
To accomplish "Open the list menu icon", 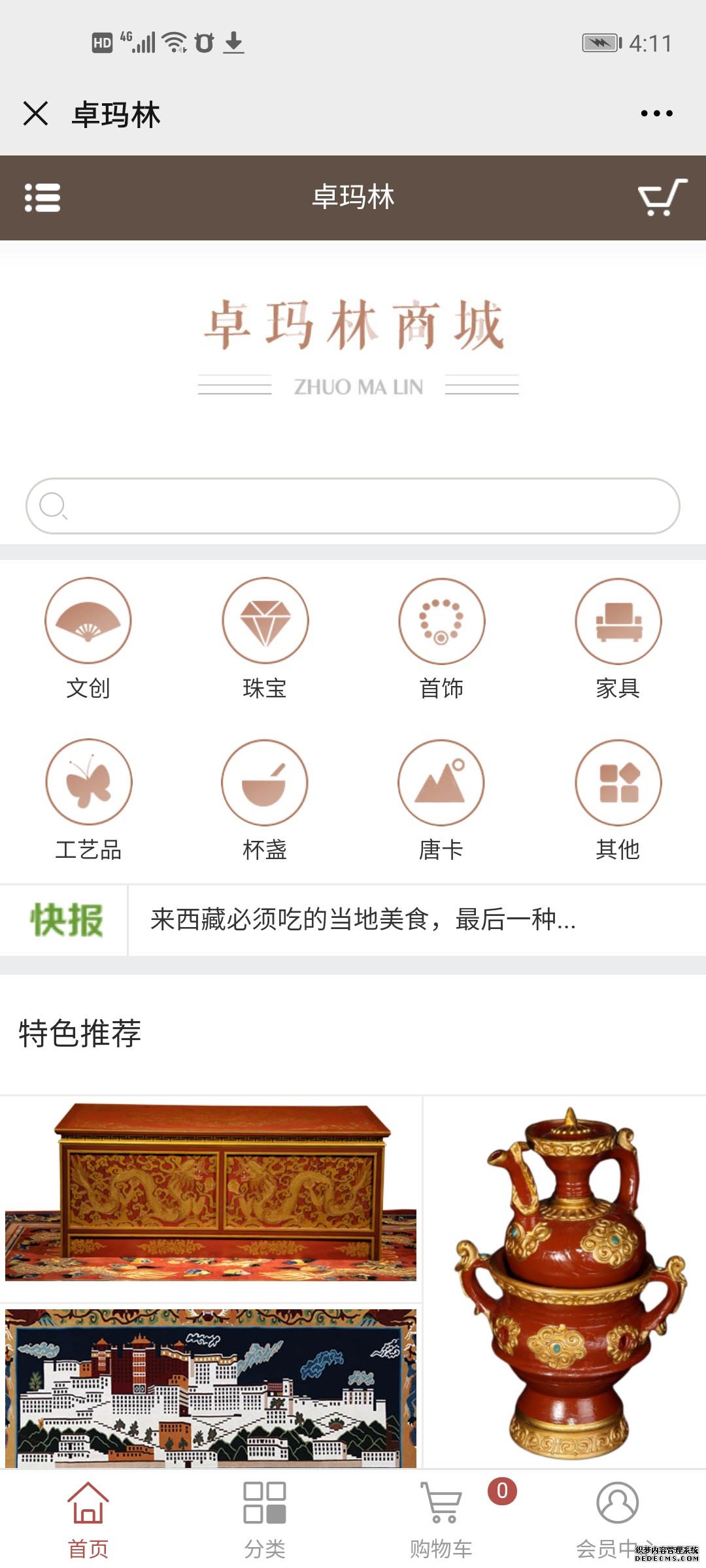I will pos(42,197).
